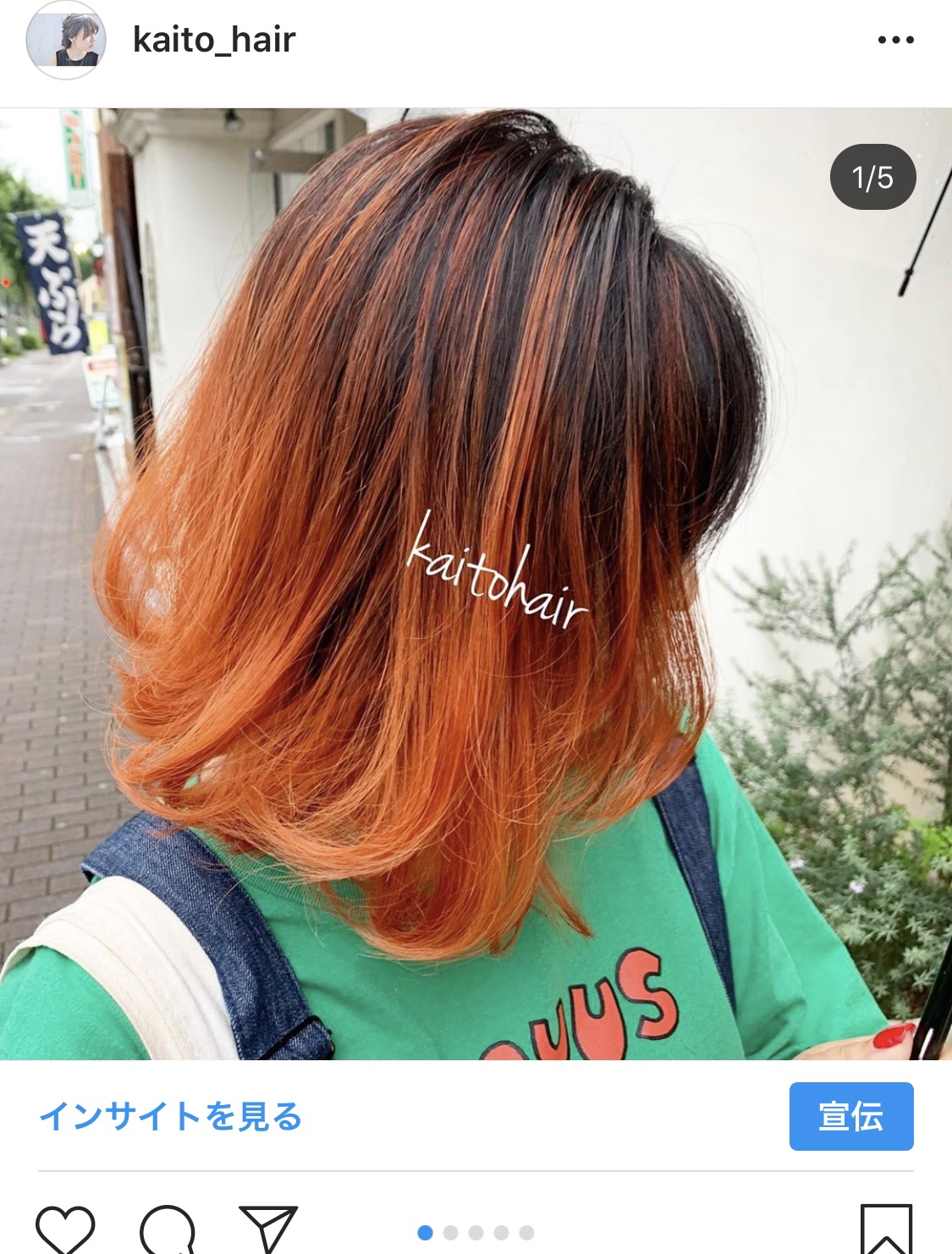
Task: Open インサイトを見る insights link
Action: [x=171, y=1116]
